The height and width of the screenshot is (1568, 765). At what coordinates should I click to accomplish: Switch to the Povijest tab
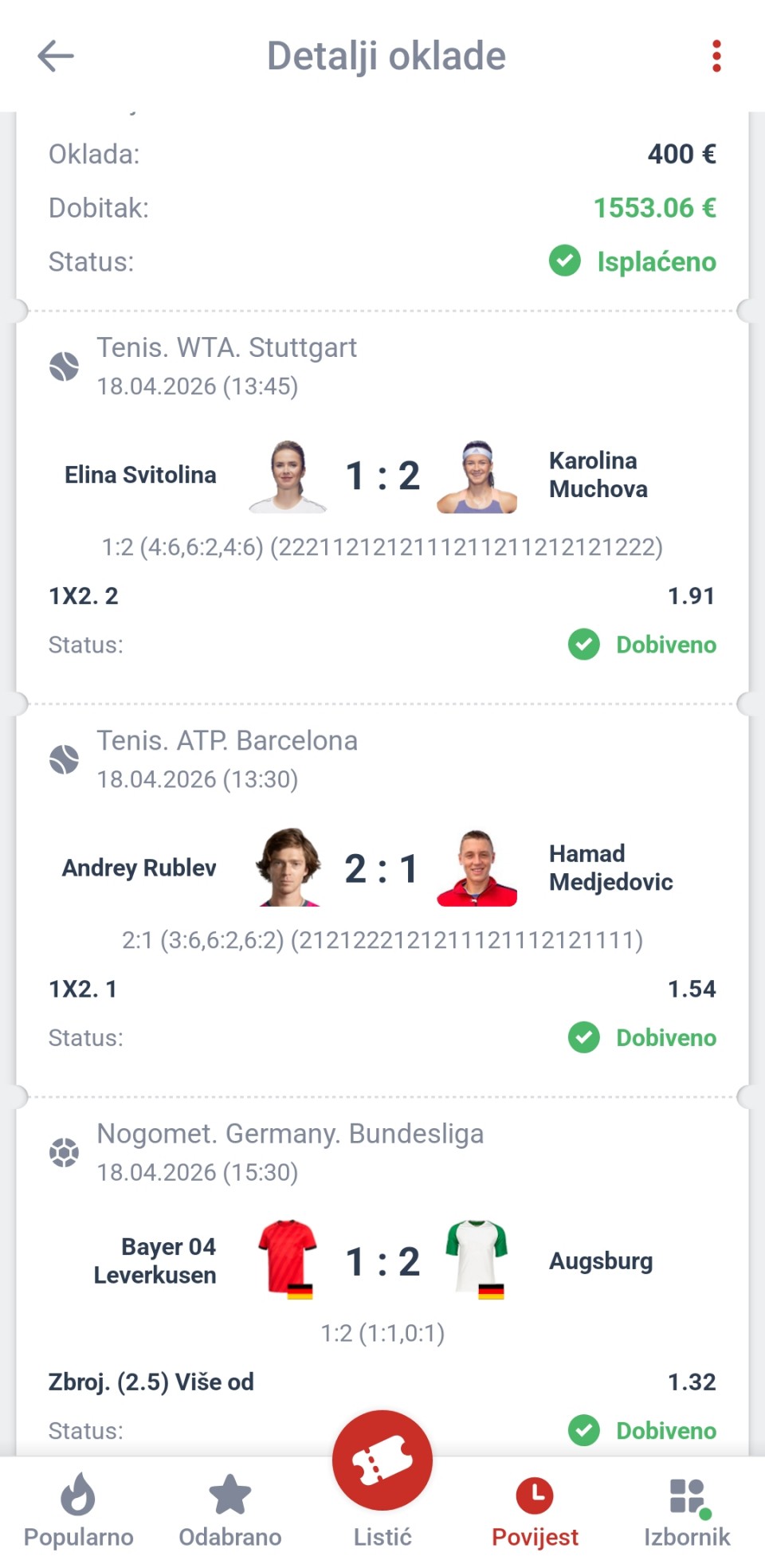(535, 1510)
